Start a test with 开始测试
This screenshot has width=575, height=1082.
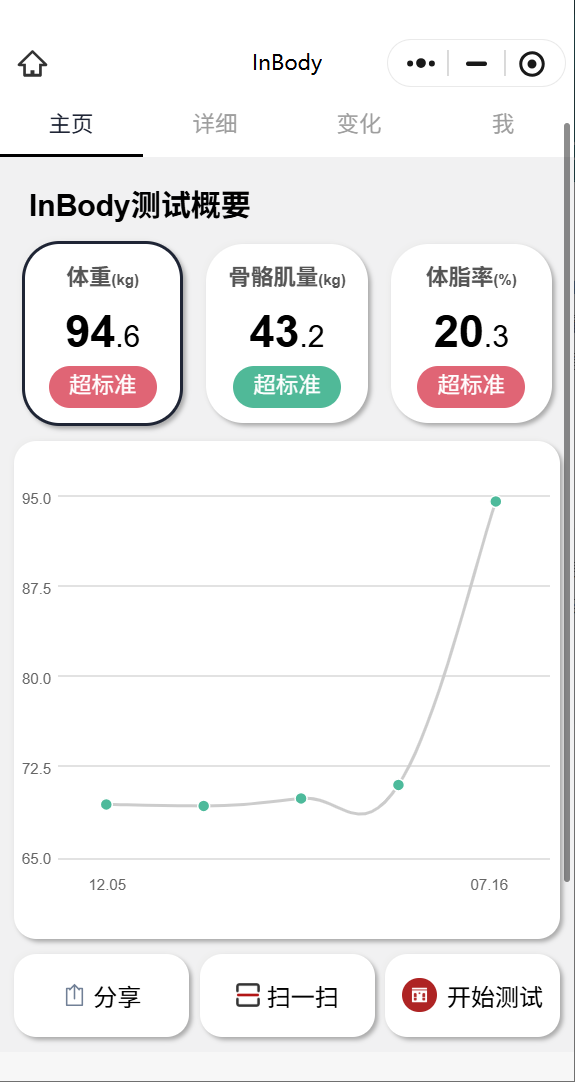[472, 996]
